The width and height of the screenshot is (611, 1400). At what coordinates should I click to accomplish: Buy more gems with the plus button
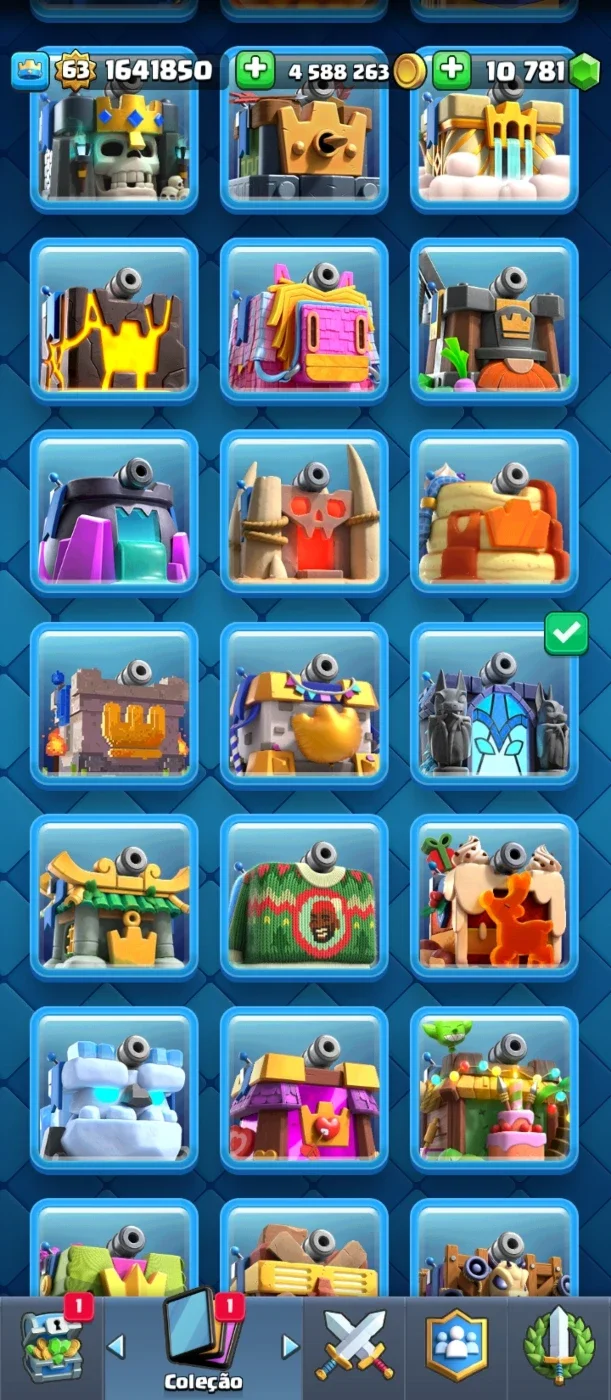[x=452, y=70]
